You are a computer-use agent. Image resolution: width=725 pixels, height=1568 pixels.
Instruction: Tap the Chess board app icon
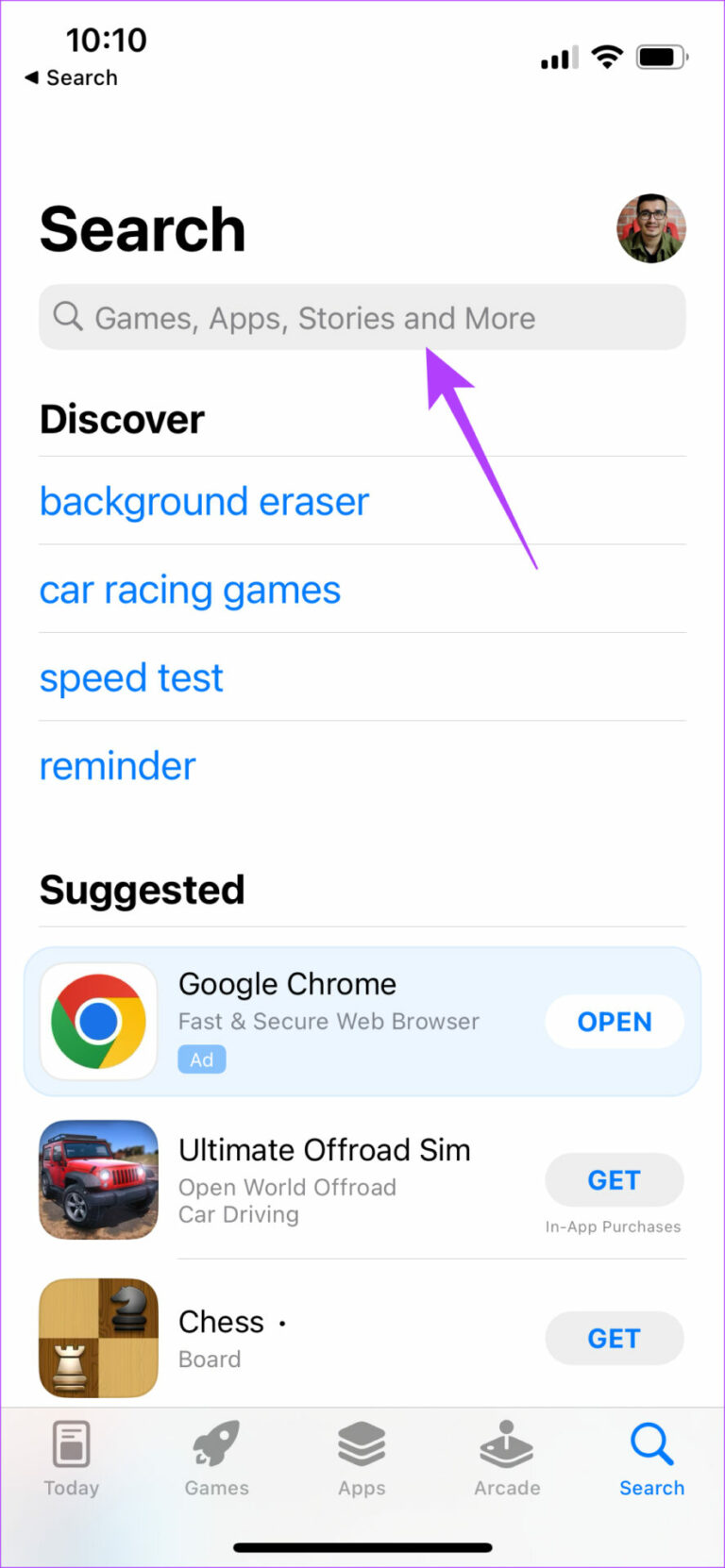point(98,1336)
